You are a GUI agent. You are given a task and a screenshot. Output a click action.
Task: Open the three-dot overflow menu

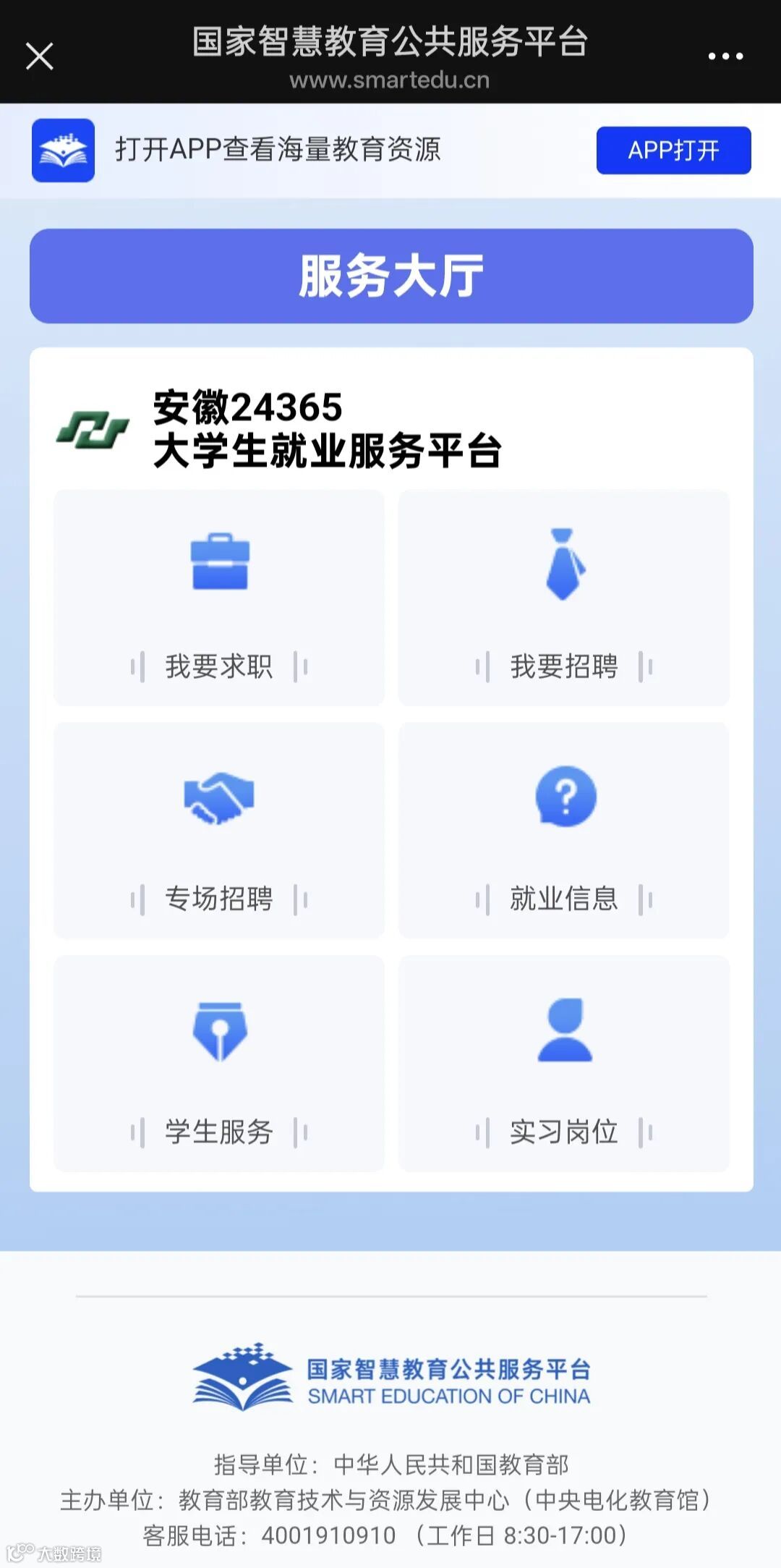(725, 56)
